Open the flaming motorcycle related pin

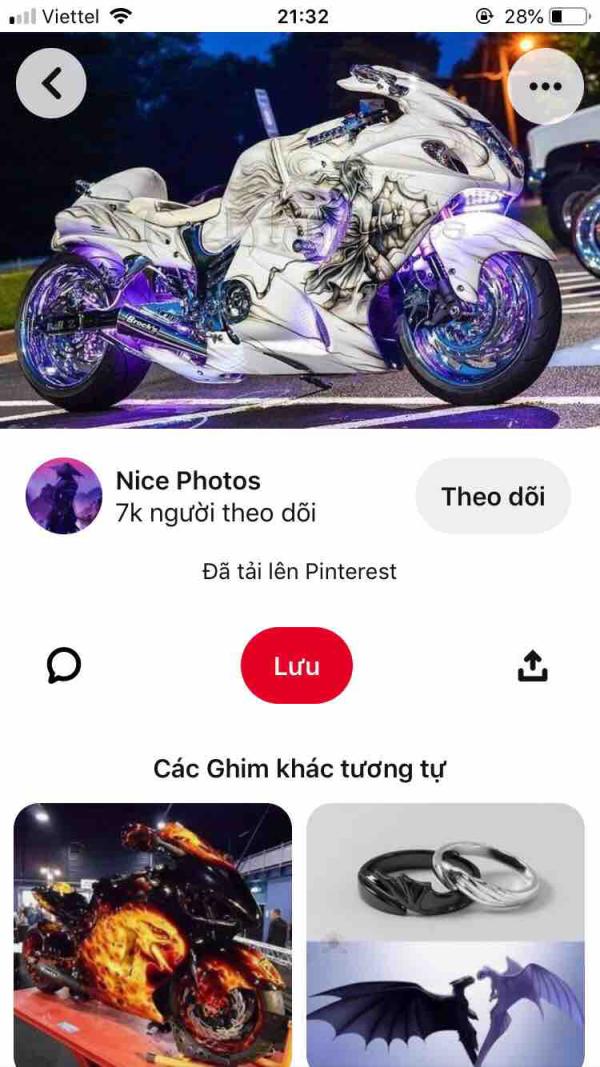tap(153, 935)
